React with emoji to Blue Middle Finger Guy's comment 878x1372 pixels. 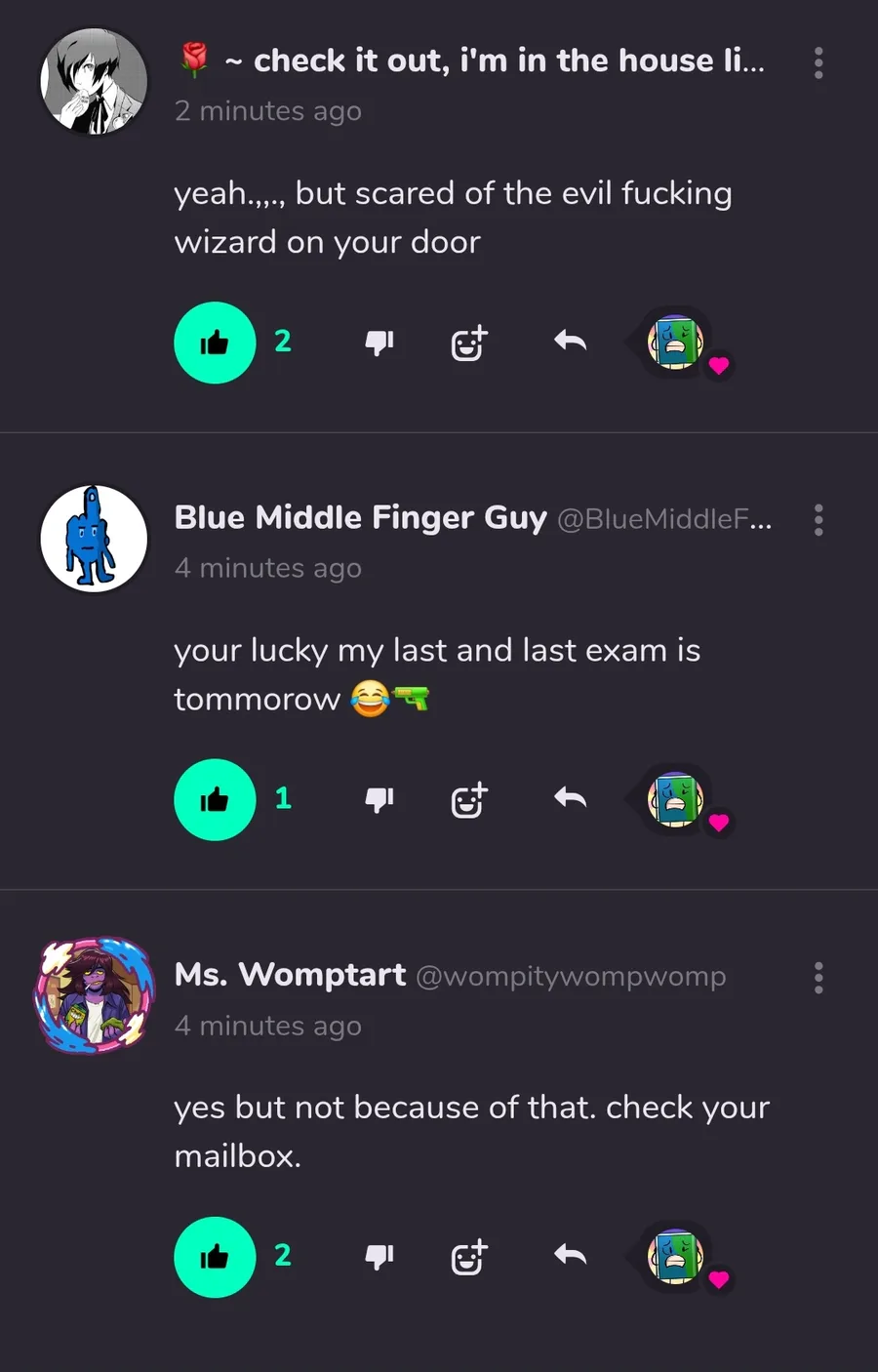pyautogui.click(x=468, y=799)
